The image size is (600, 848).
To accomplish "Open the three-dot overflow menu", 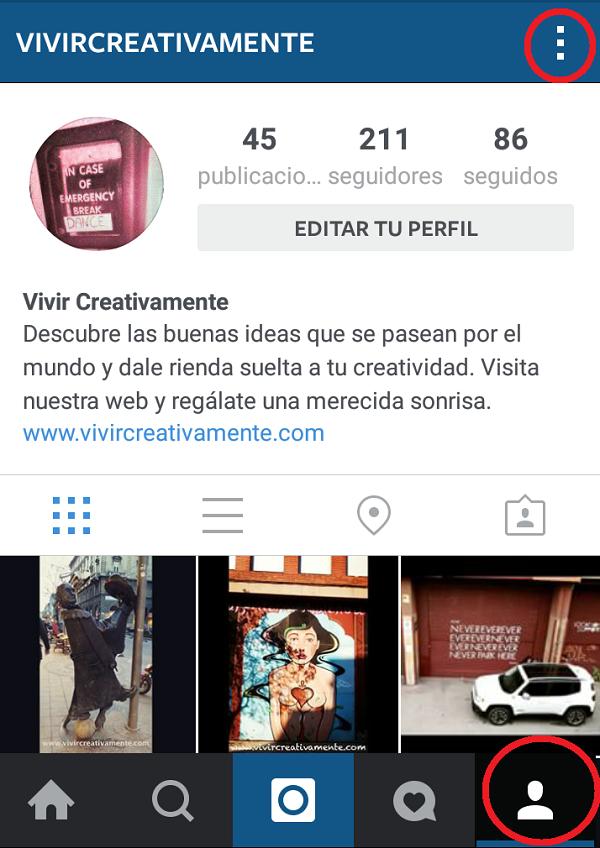I will click(x=560, y=43).
